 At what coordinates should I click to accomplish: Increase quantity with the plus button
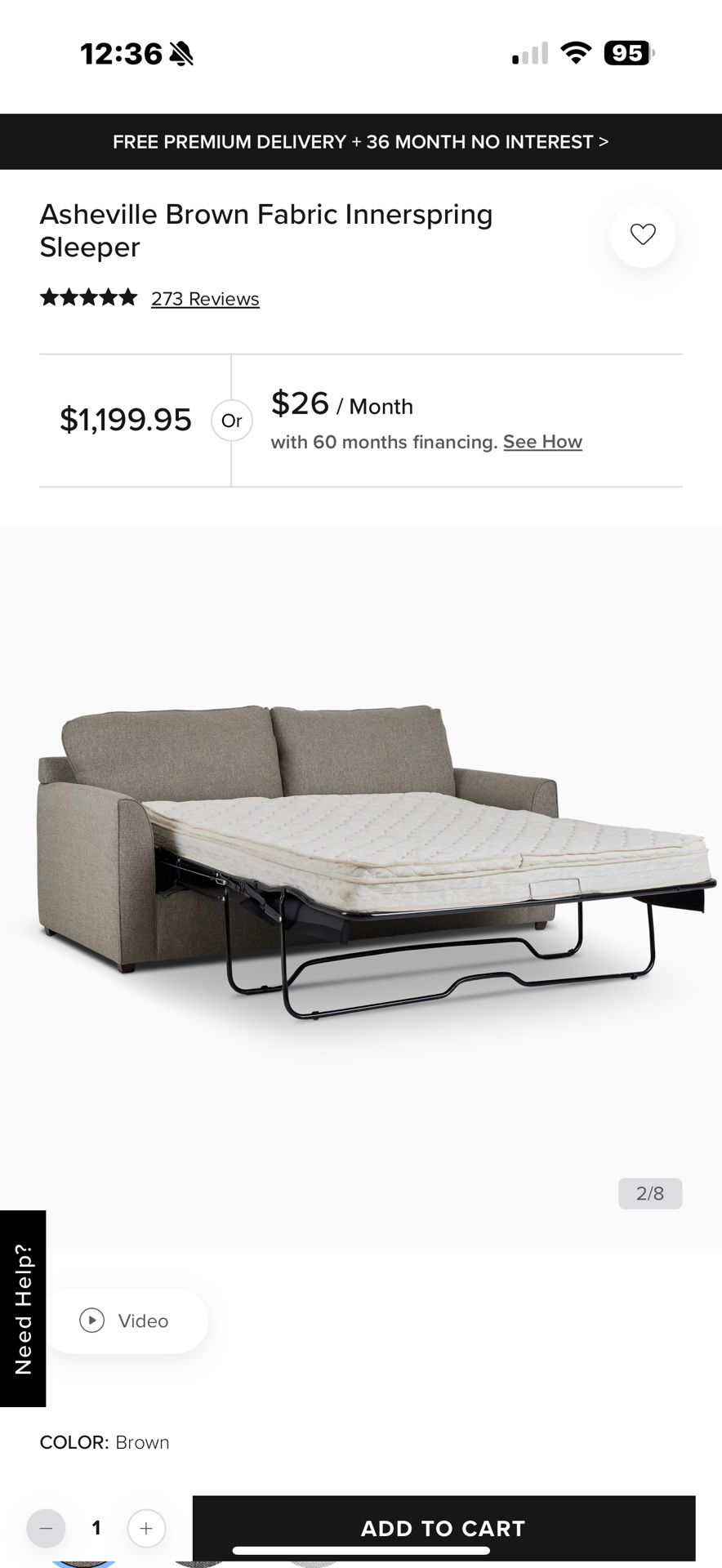[x=147, y=1528]
